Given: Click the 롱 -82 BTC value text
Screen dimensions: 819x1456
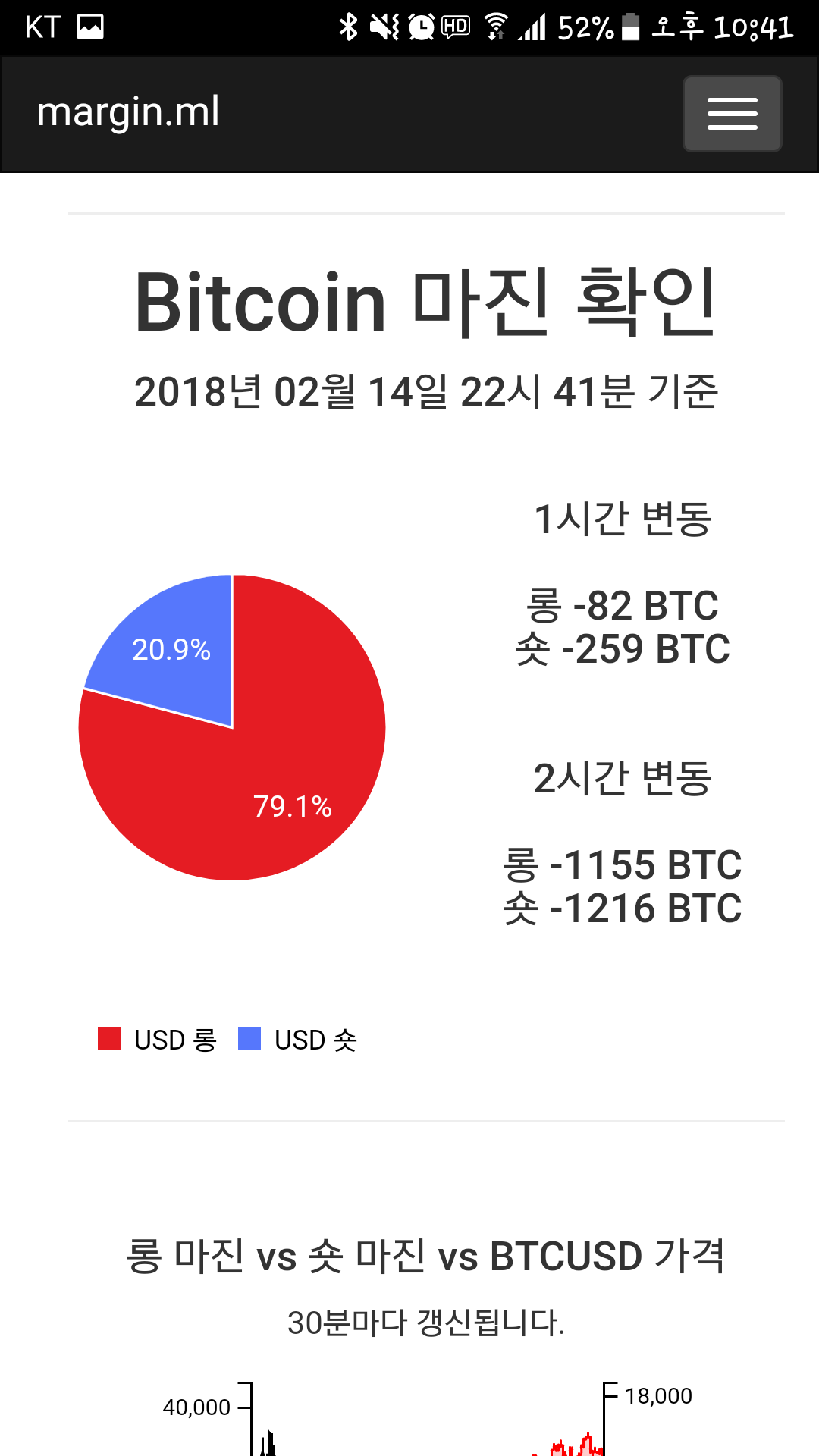Looking at the screenshot, I should coord(623,607).
